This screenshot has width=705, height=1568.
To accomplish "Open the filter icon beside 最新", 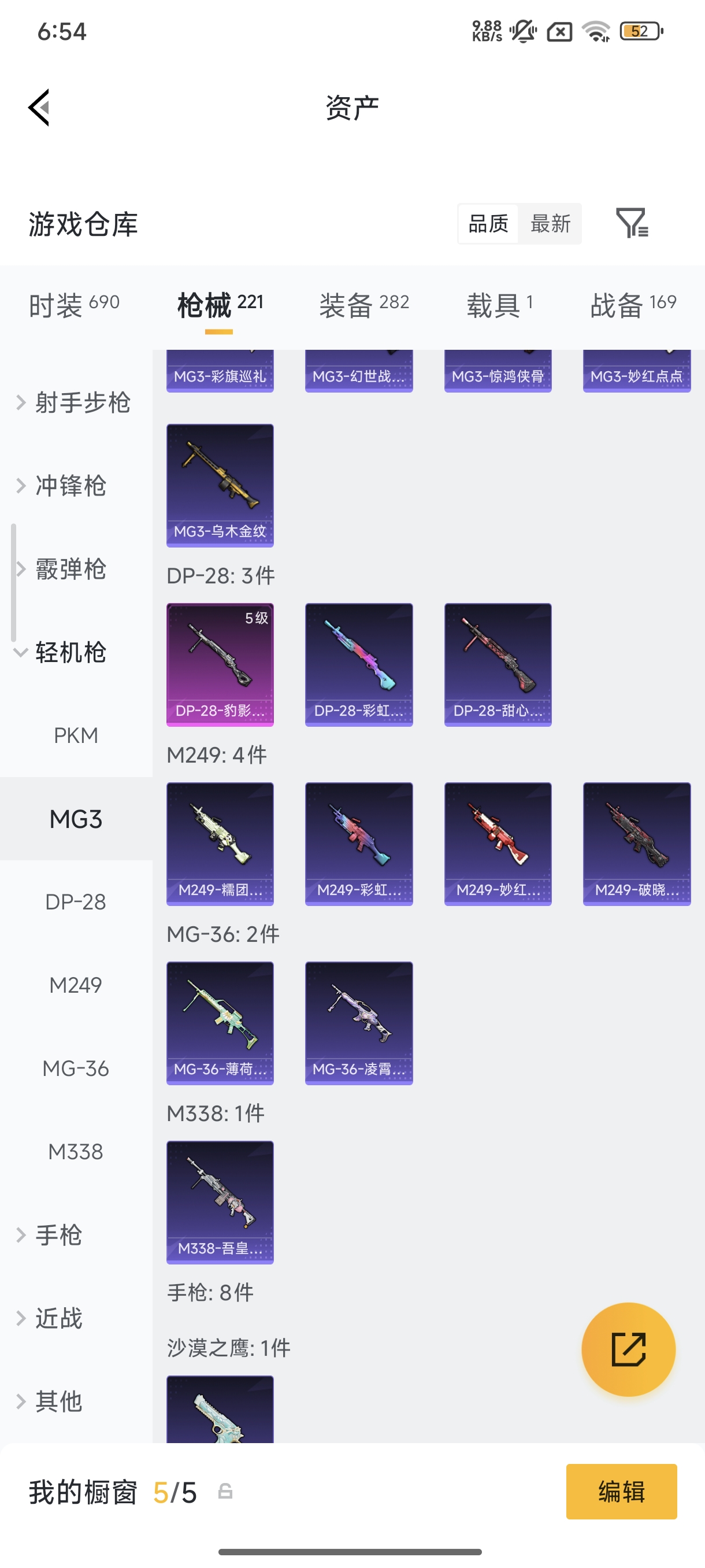I will 632,223.
